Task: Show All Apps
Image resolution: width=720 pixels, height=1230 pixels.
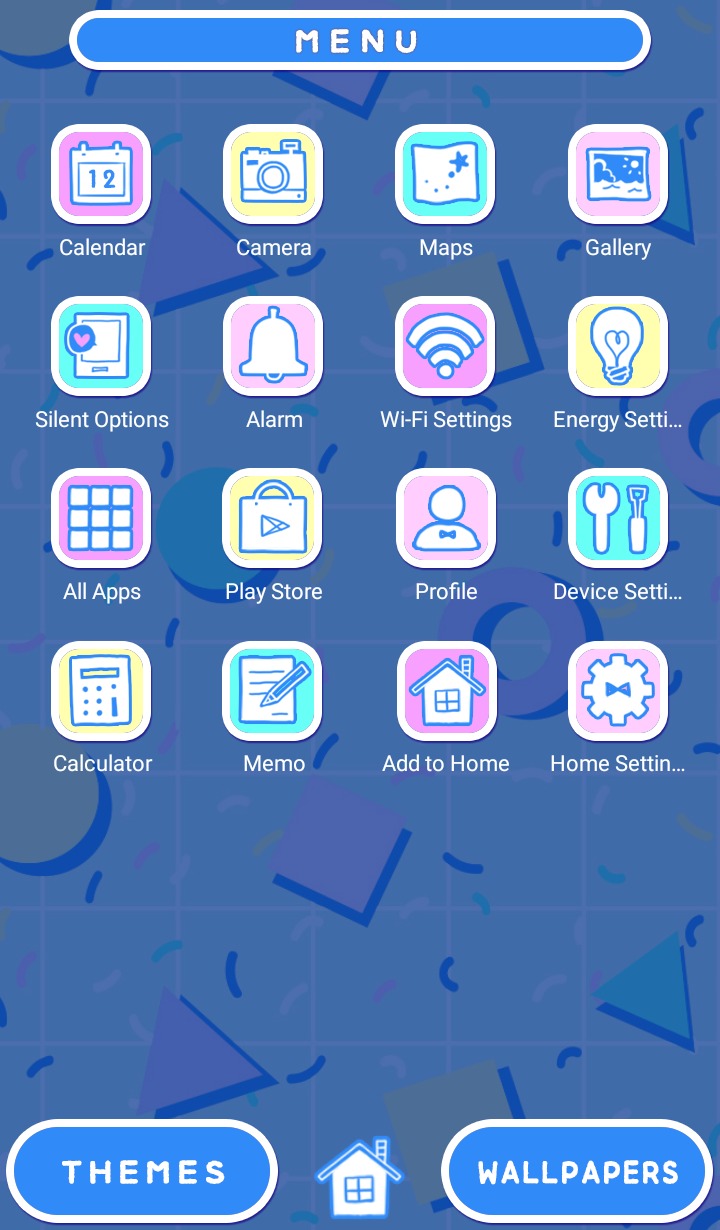Action: (101, 518)
